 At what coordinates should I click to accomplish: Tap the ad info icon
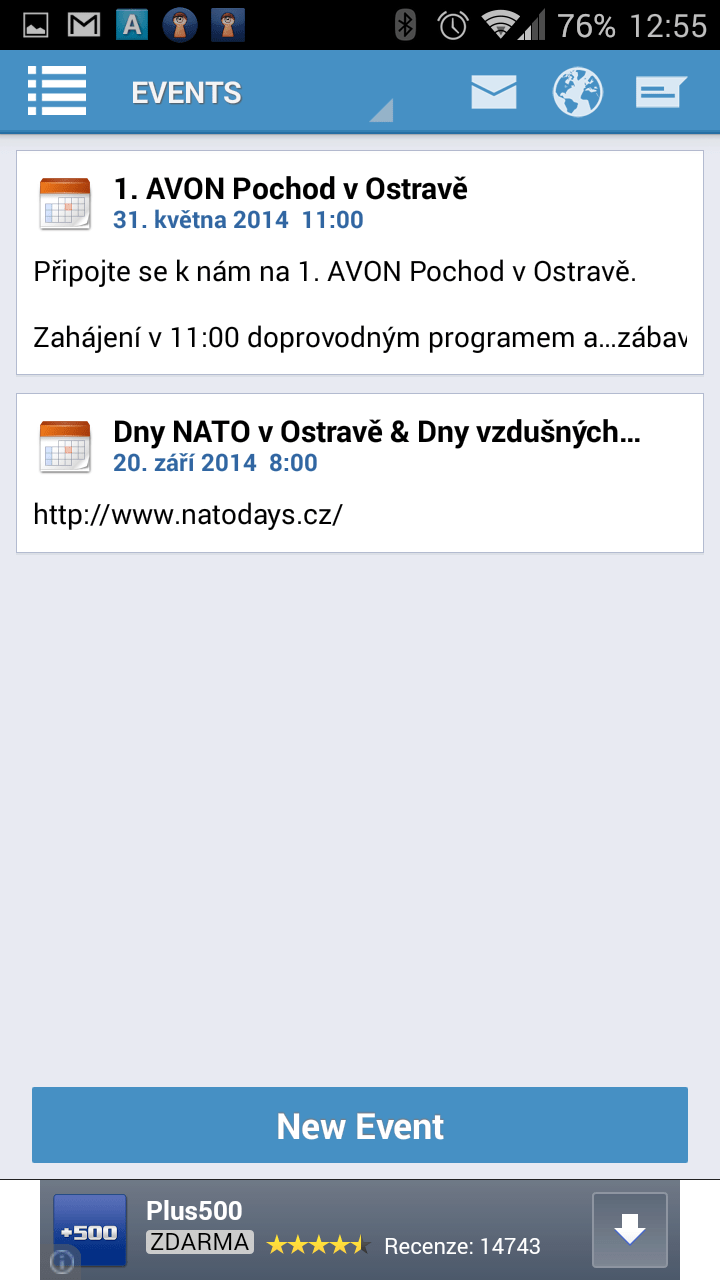pos(62,1262)
